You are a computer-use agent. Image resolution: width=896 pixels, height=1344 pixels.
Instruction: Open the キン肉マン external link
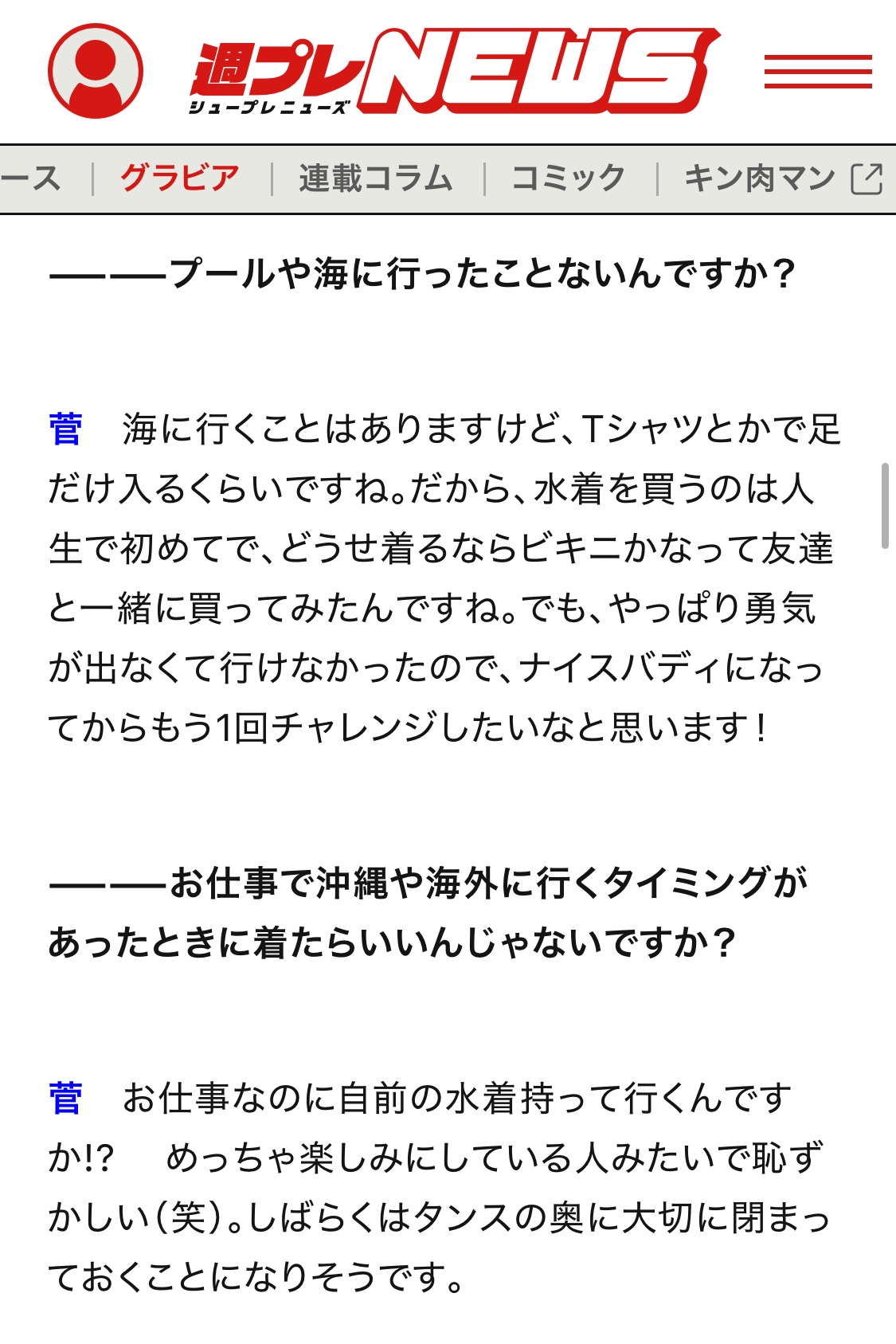(x=782, y=178)
